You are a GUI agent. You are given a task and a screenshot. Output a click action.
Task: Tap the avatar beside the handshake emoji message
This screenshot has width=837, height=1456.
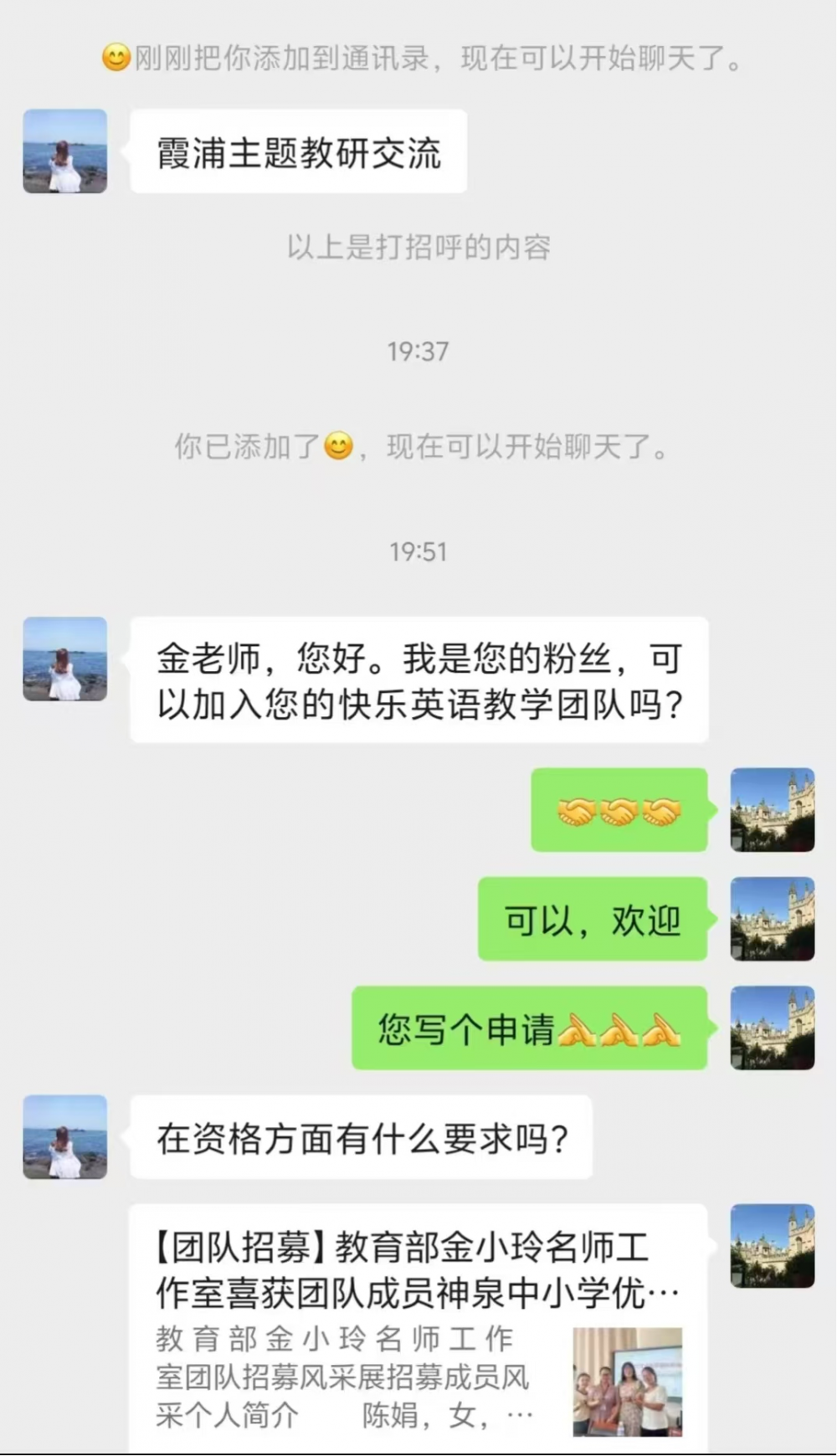click(772, 810)
